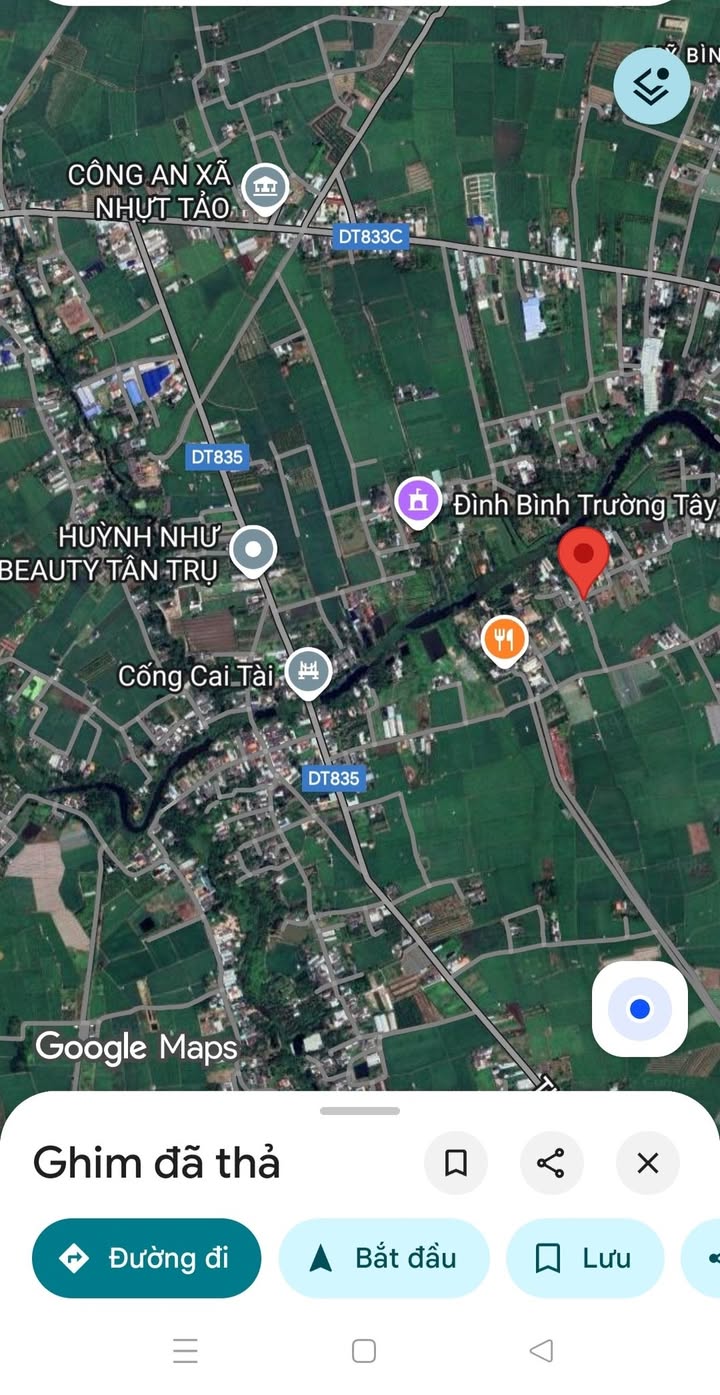Center map on my current location
Screen dimensions: 720x1395
point(640,1009)
